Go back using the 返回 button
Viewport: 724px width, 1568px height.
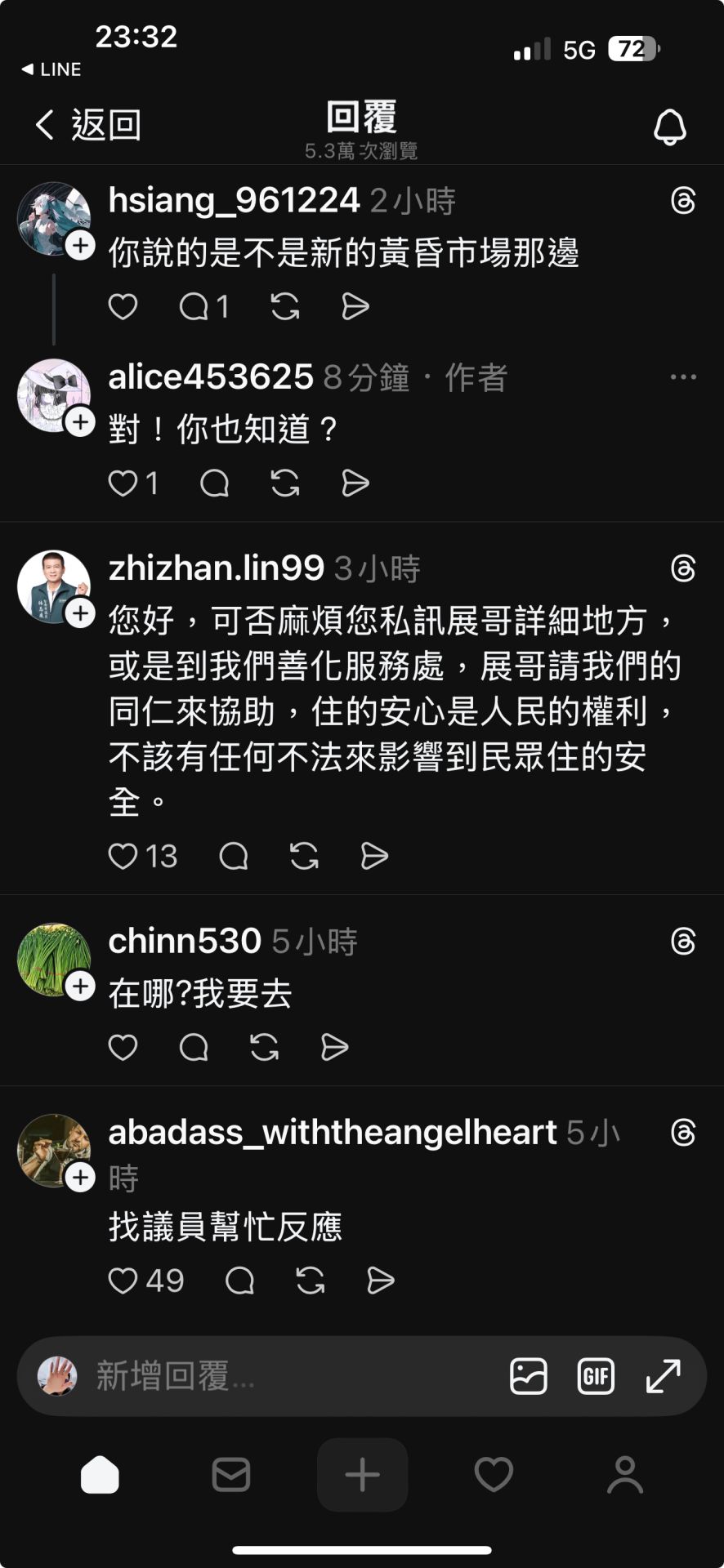click(88, 125)
